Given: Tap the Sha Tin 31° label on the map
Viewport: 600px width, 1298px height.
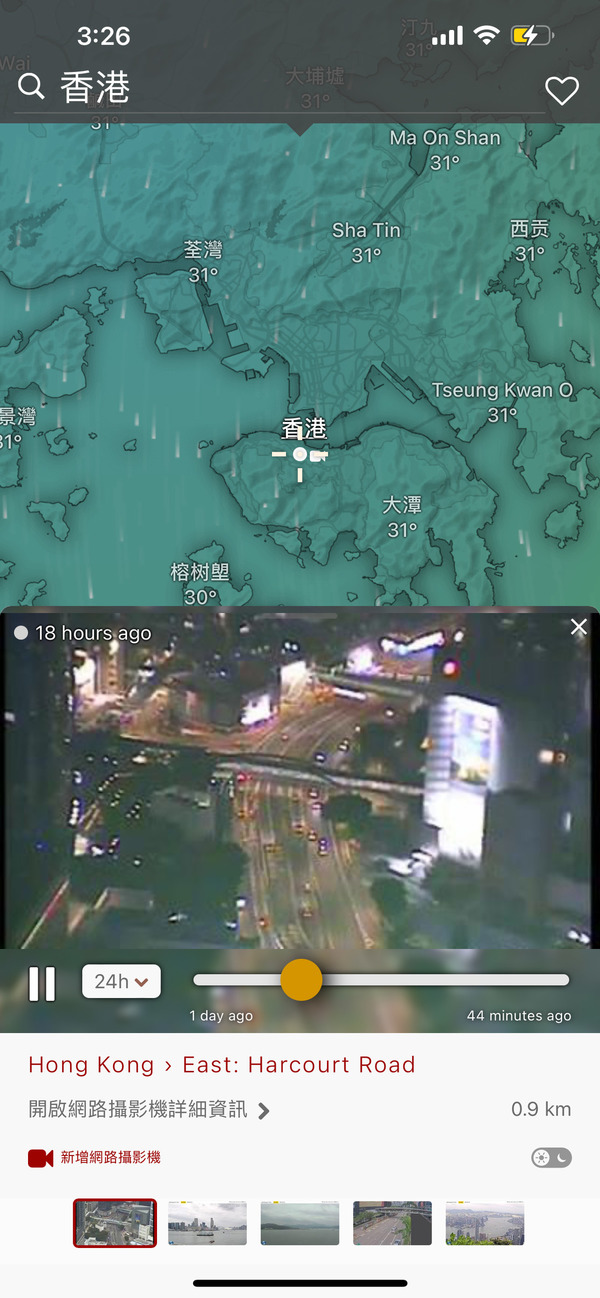Looking at the screenshot, I should coord(366,242).
